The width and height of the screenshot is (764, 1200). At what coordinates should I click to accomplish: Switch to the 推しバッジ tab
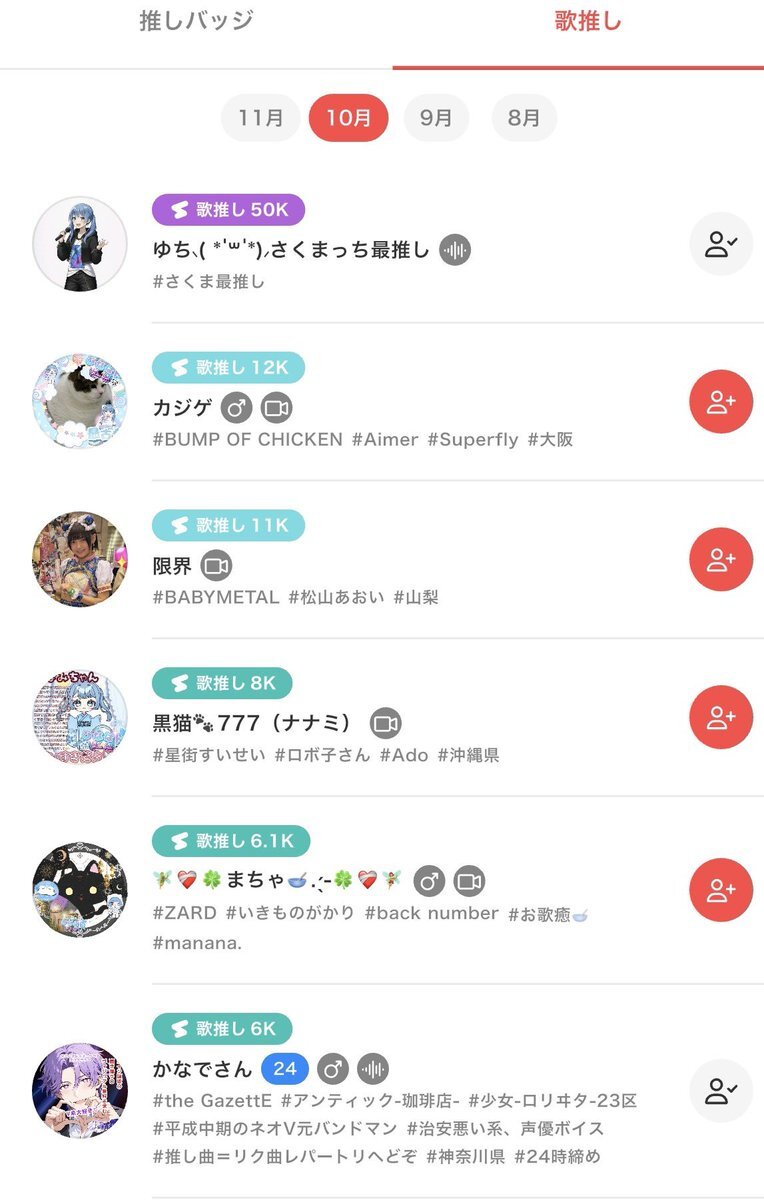coord(196,22)
